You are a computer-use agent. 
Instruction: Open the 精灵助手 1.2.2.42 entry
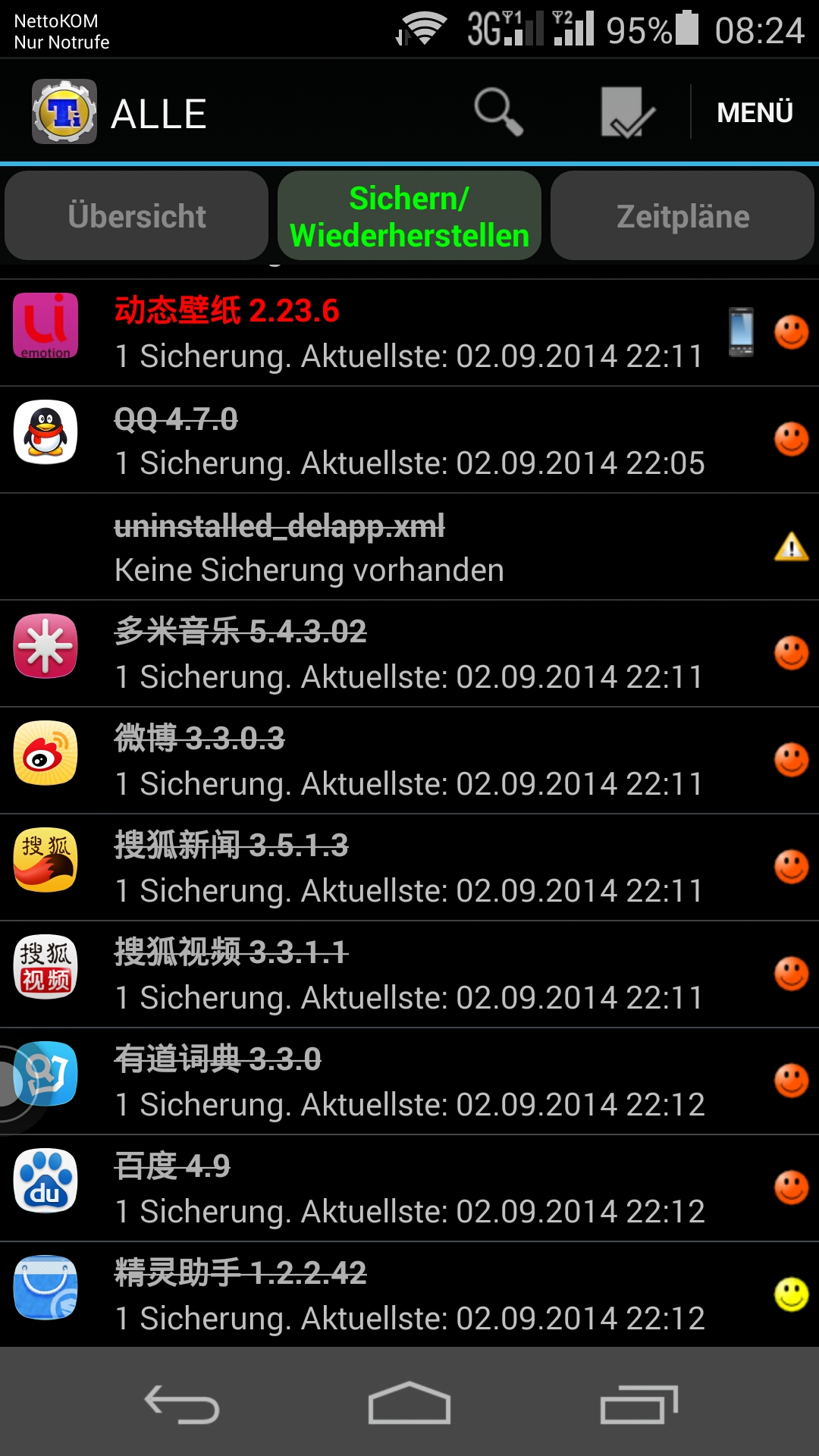point(409,1294)
